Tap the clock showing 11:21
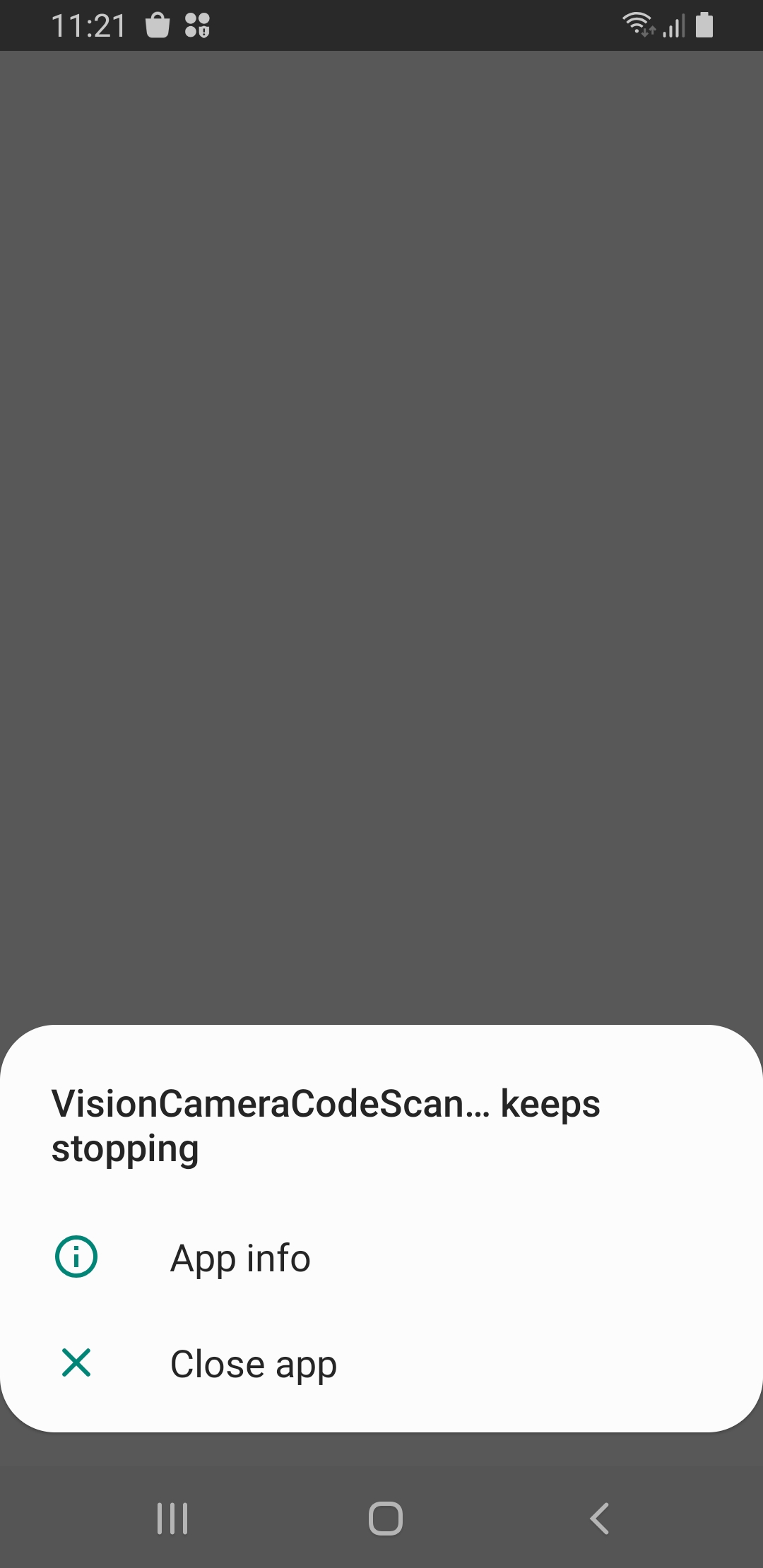 tap(87, 25)
